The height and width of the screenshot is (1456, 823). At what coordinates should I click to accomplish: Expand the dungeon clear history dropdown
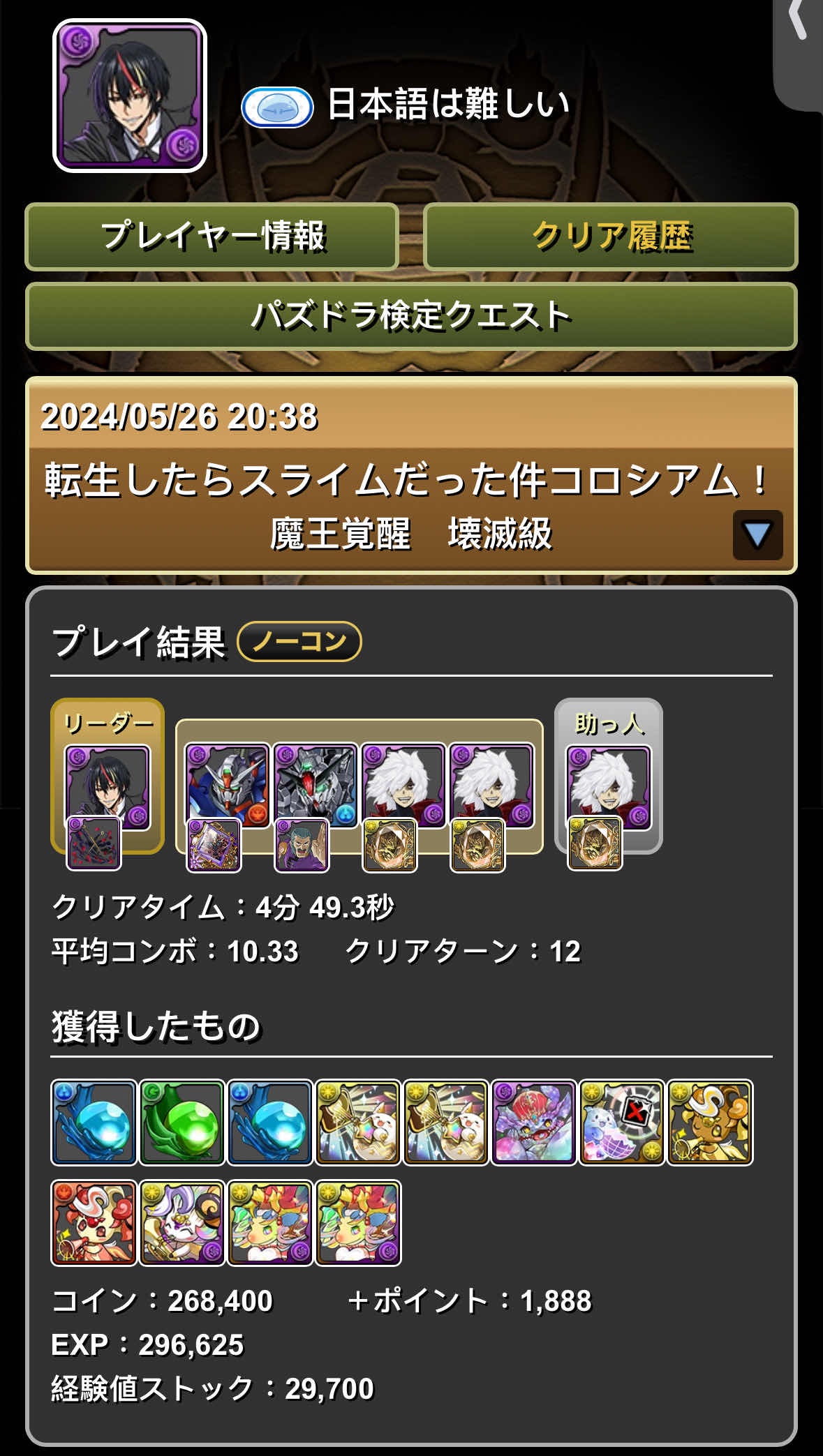[x=757, y=535]
